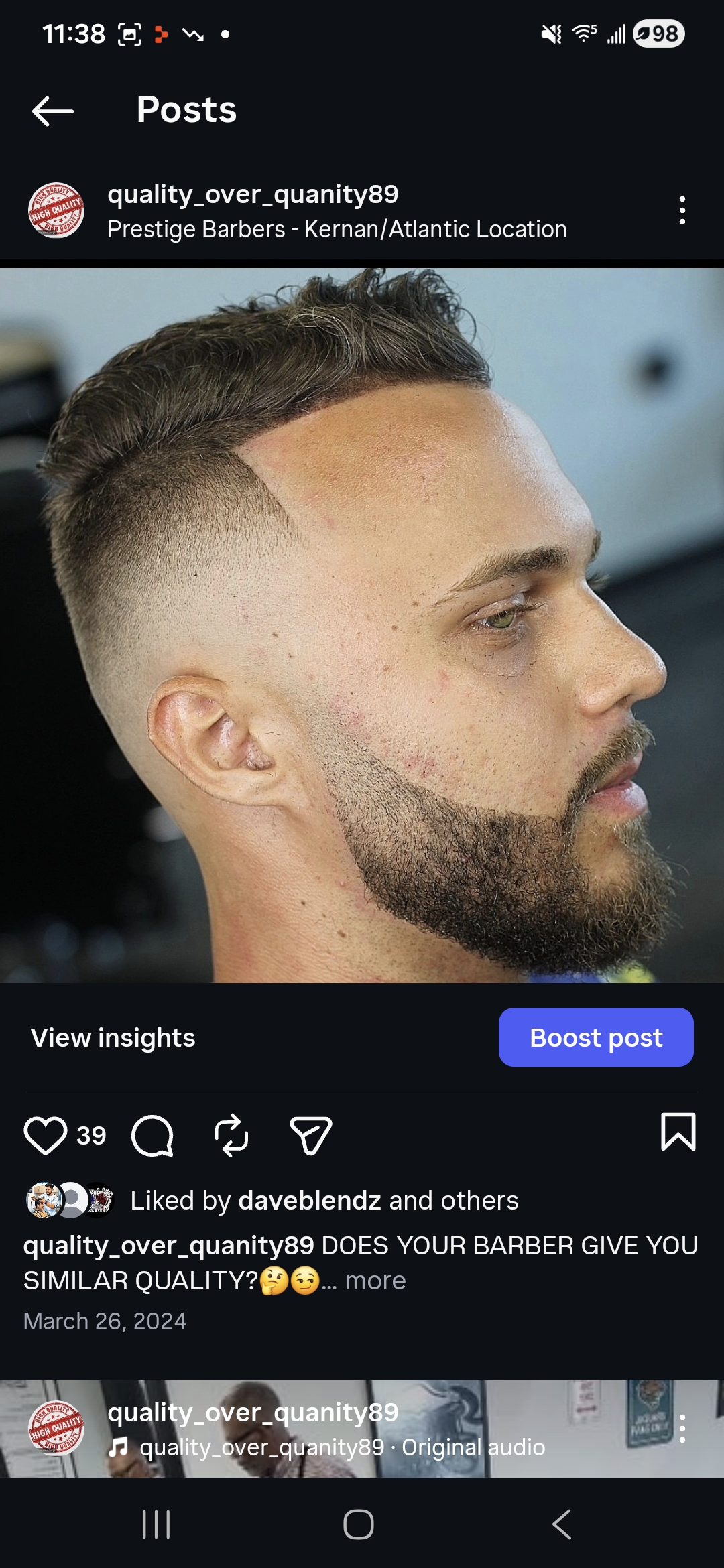Open View insights
The height and width of the screenshot is (1568, 724).
coord(112,1037)
